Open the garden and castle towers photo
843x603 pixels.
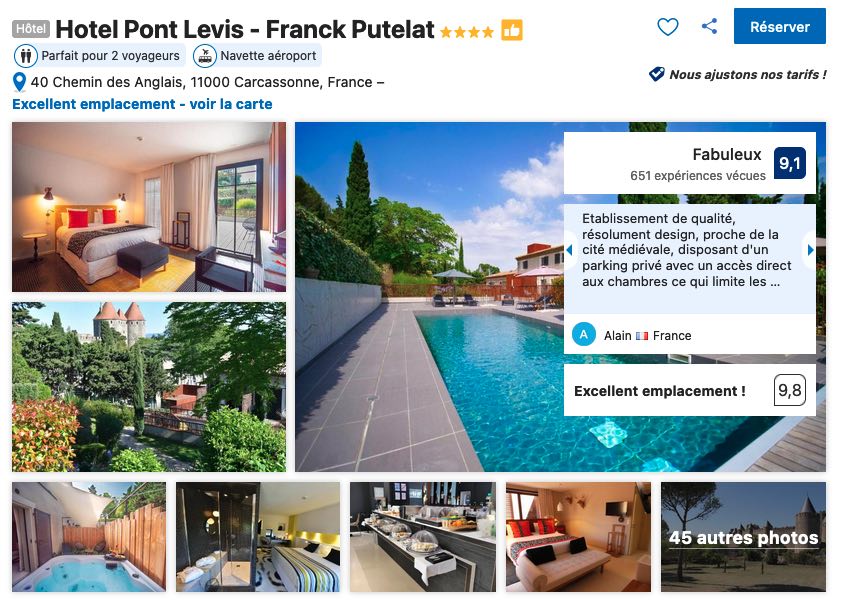[x=149, y=387]
